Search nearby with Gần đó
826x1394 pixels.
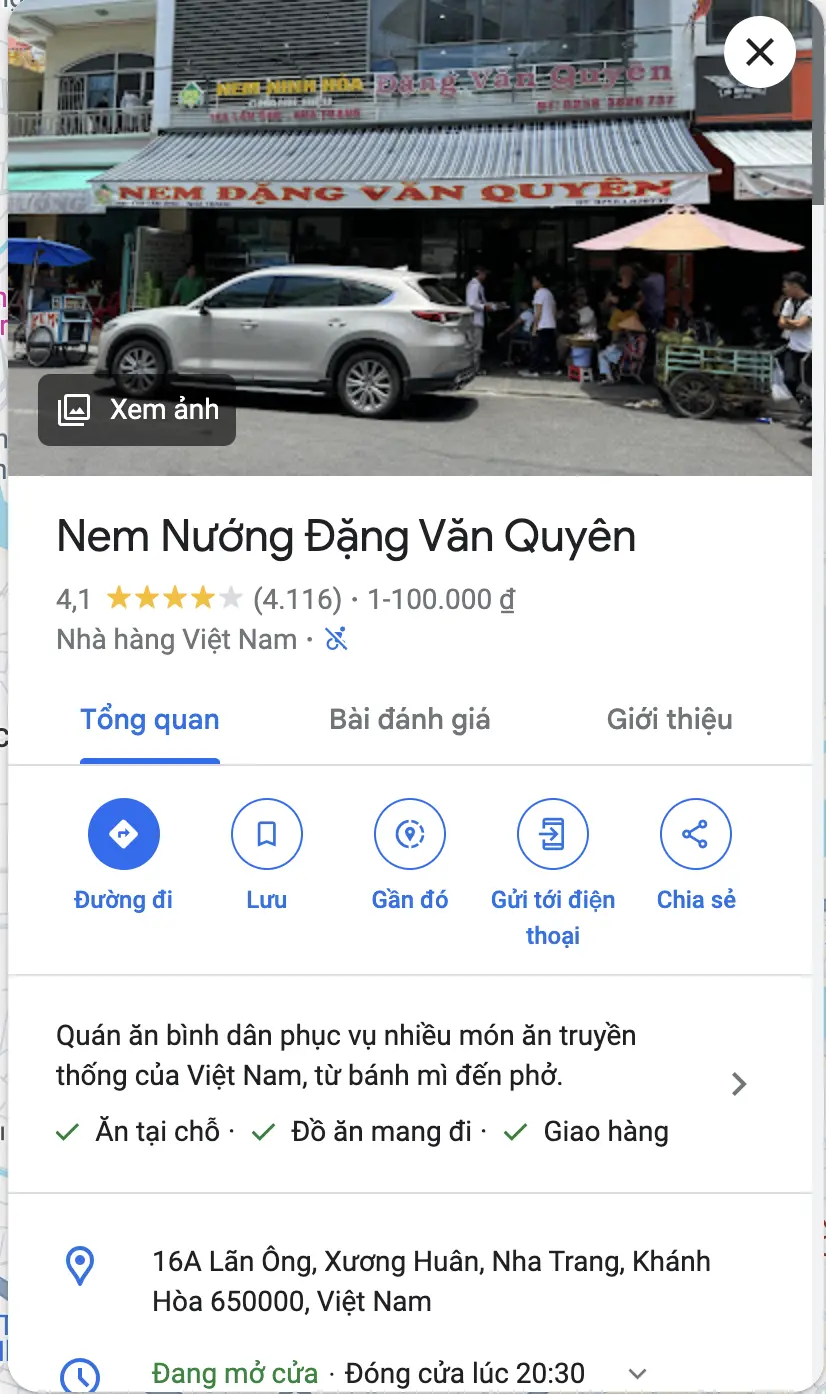[x=410, y=834]
